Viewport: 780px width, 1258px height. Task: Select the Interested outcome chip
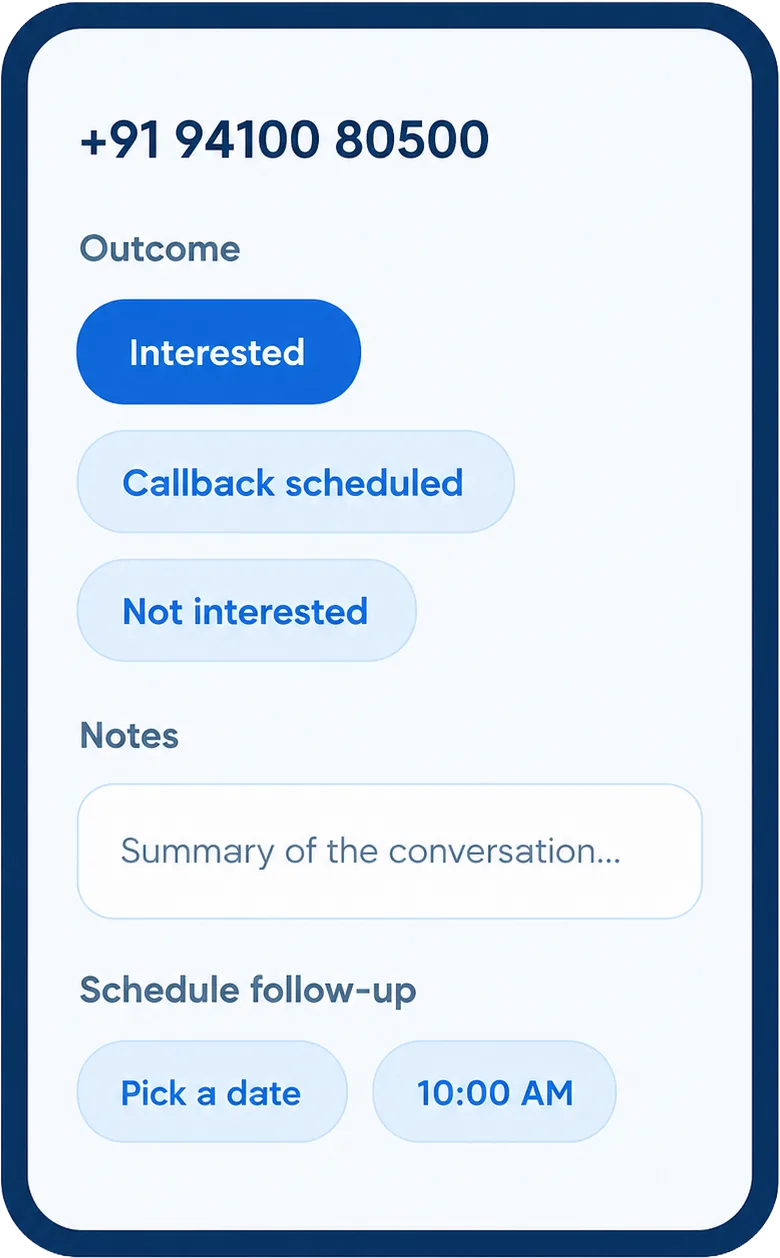(218, 352)
